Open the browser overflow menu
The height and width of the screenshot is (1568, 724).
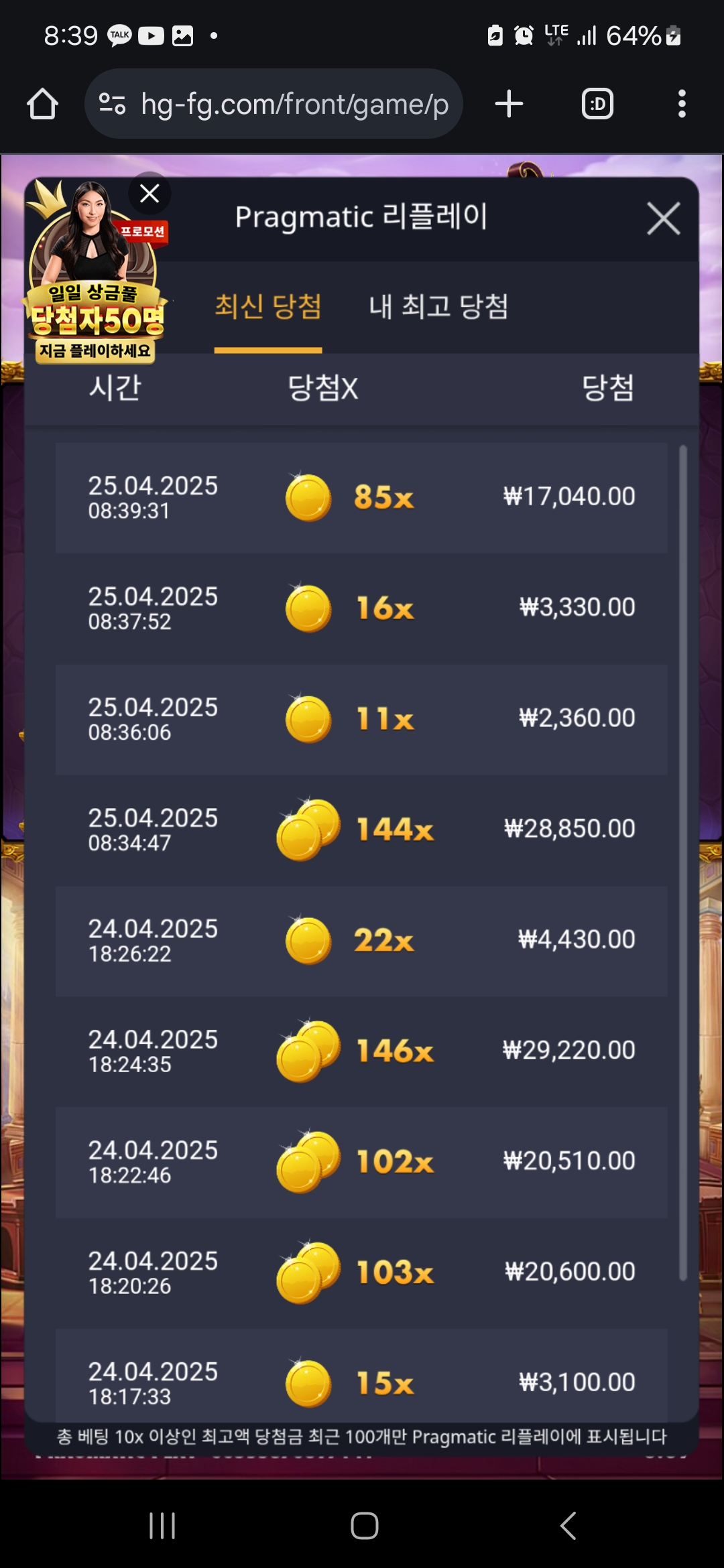pyautogui.click(x=682, y=105)
